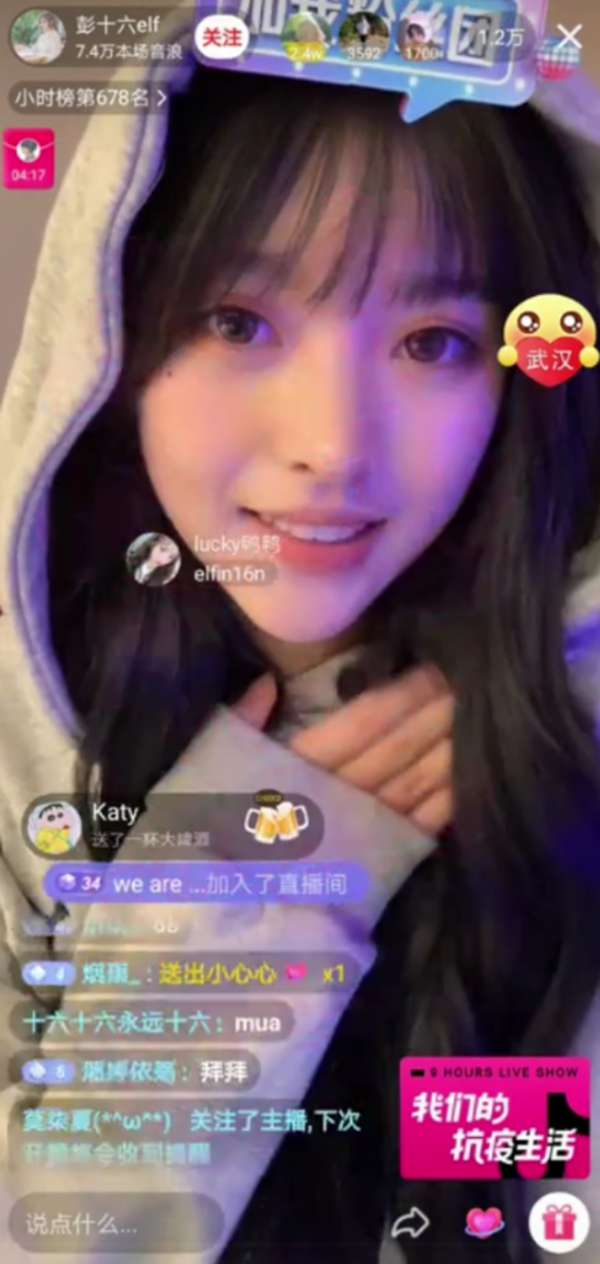The width and height of the screenshot is (600, 1264).
Task: Close the live stream
Action: 569,37
